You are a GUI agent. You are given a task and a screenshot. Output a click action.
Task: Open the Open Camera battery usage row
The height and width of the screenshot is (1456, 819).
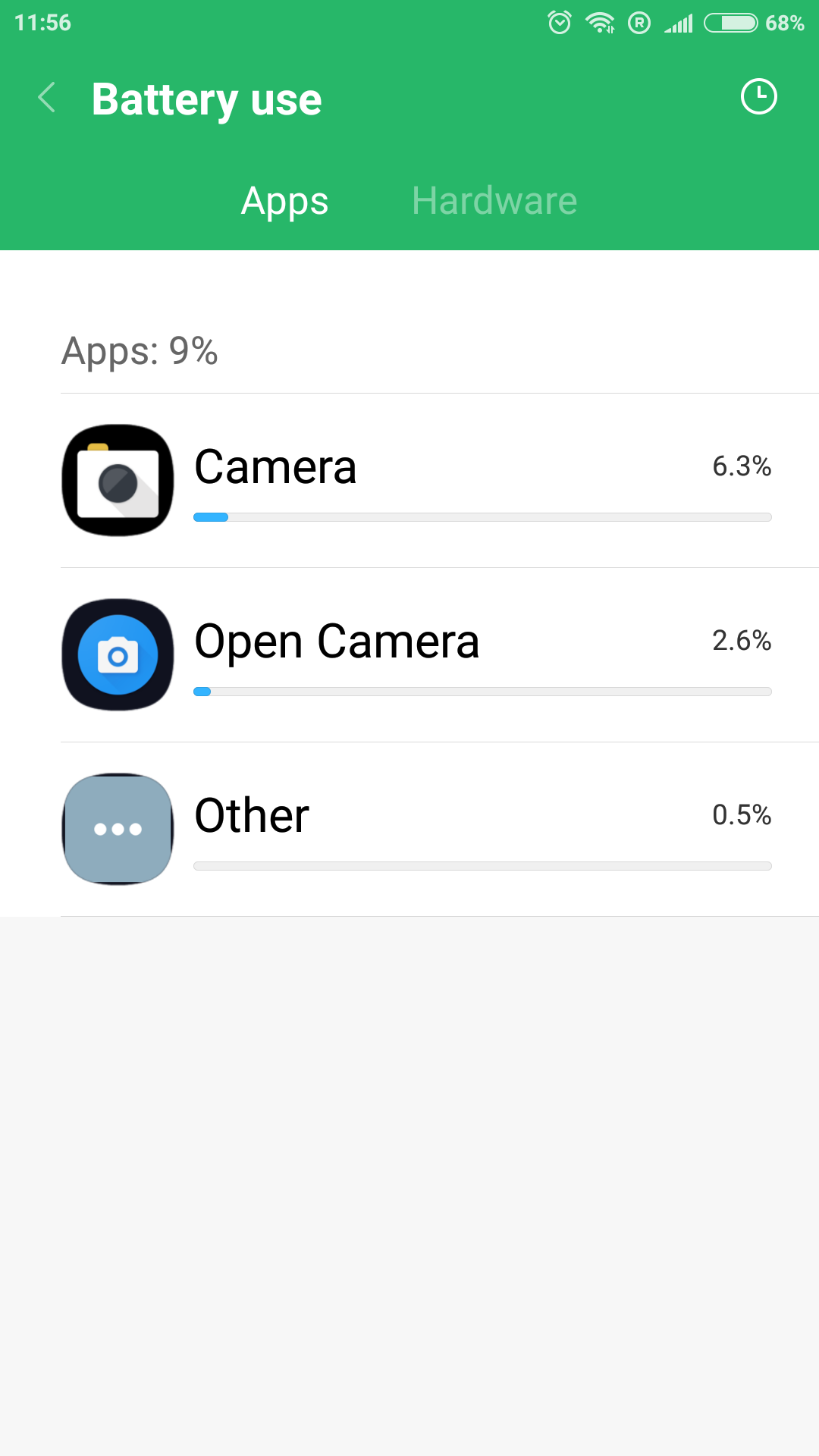pos(409,655)
